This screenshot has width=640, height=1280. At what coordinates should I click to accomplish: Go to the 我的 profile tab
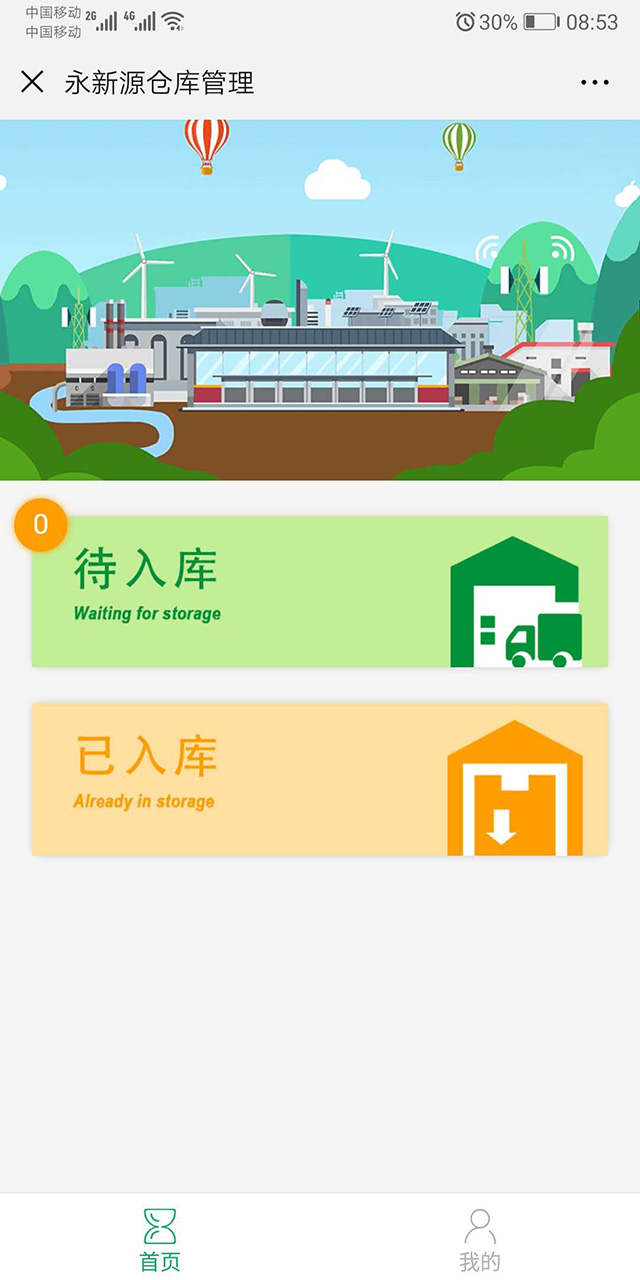click(x=480, y=1238)
